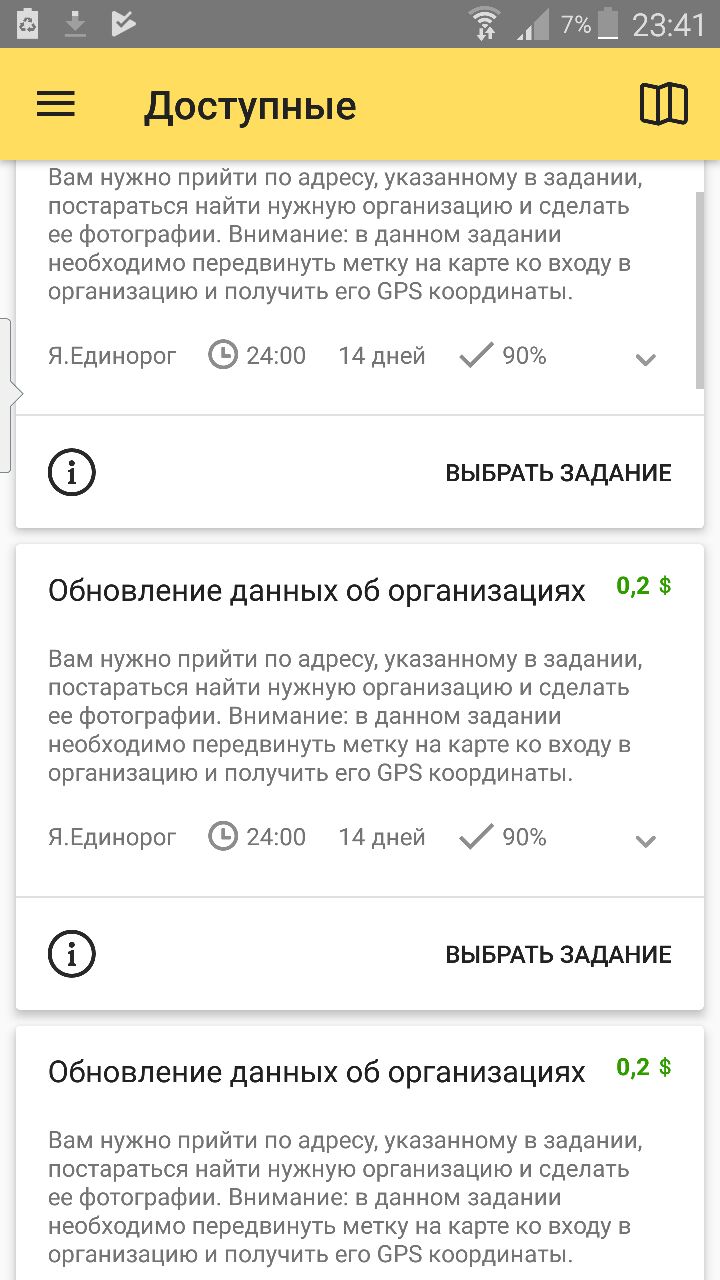Image resolution: width=720 pixels, height=1280 pixels.
Task: Tap ВЫБРАТЬ ЗАДАНИЕ in the topmost cut-off card
Action: (x=558, y=472)
